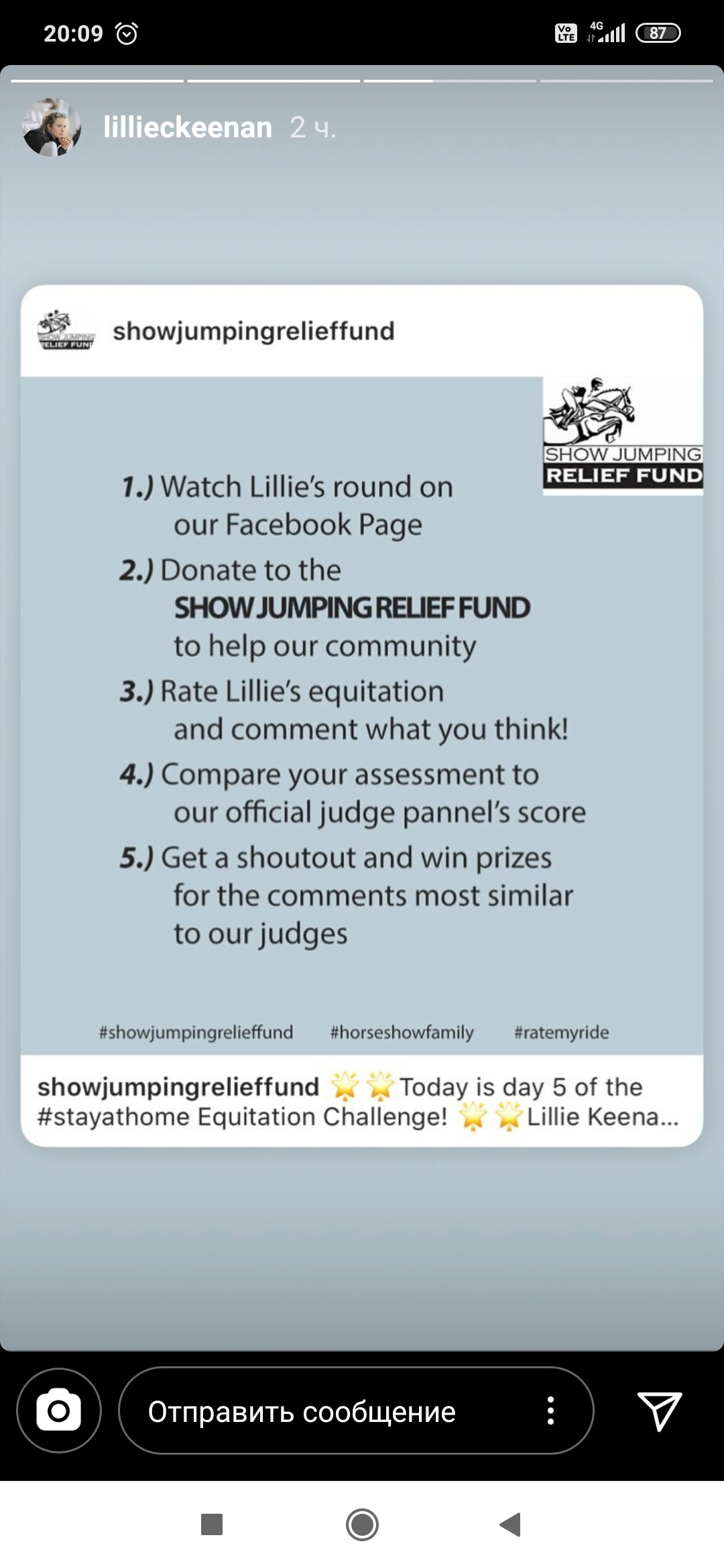Open the camera to reply
The height and width of the screenshot is (1568, 724).
(x=59, y=1411)
